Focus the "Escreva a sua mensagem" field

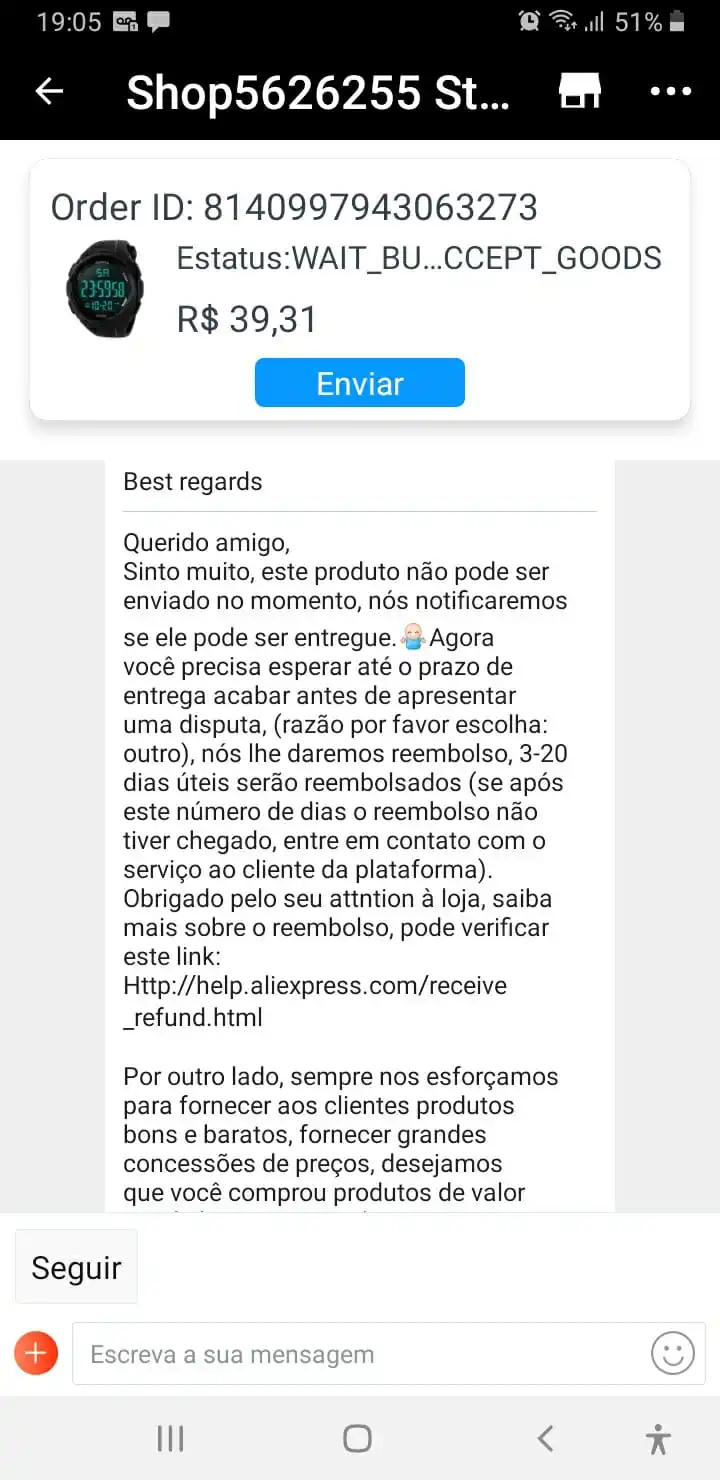pos(355,1355)
